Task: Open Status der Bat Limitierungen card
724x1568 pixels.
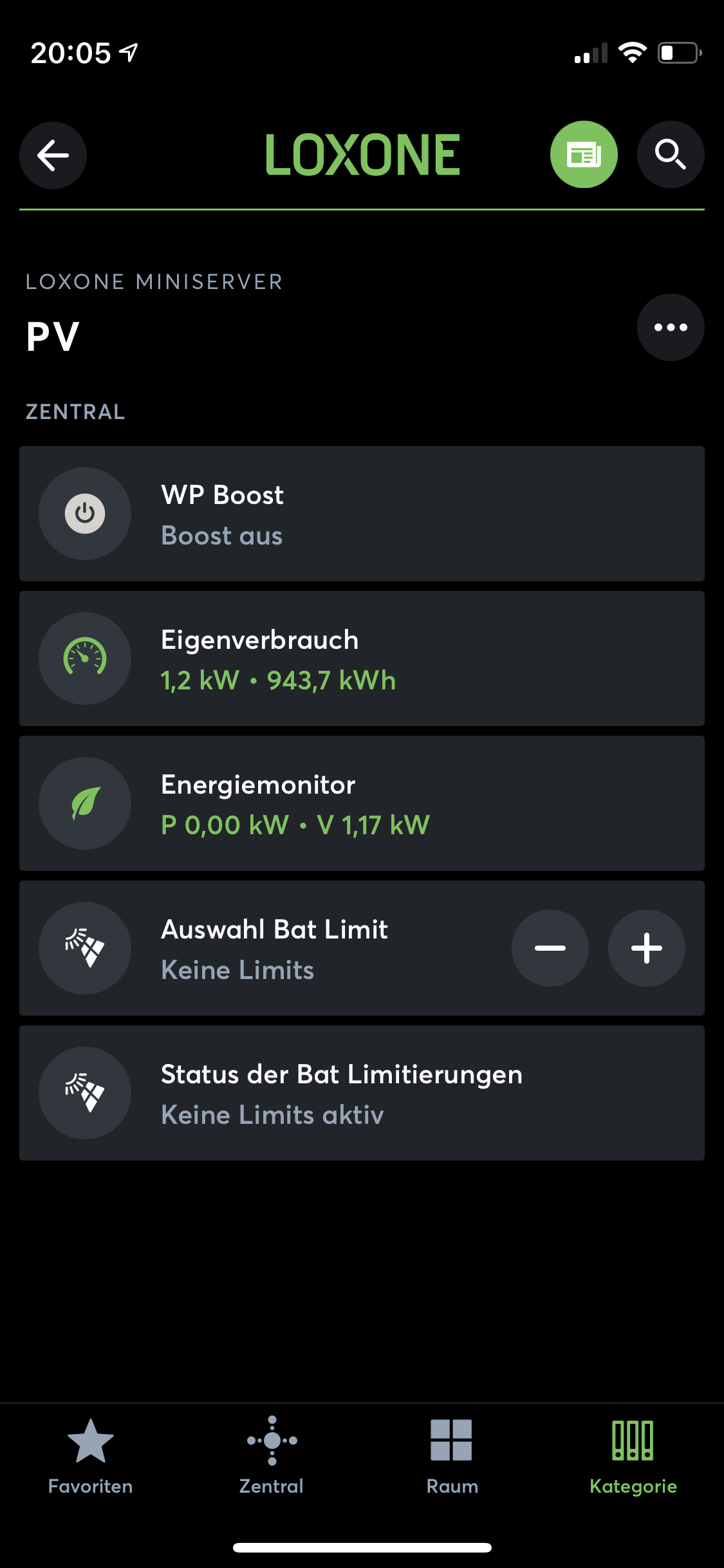Action: 362,1093
